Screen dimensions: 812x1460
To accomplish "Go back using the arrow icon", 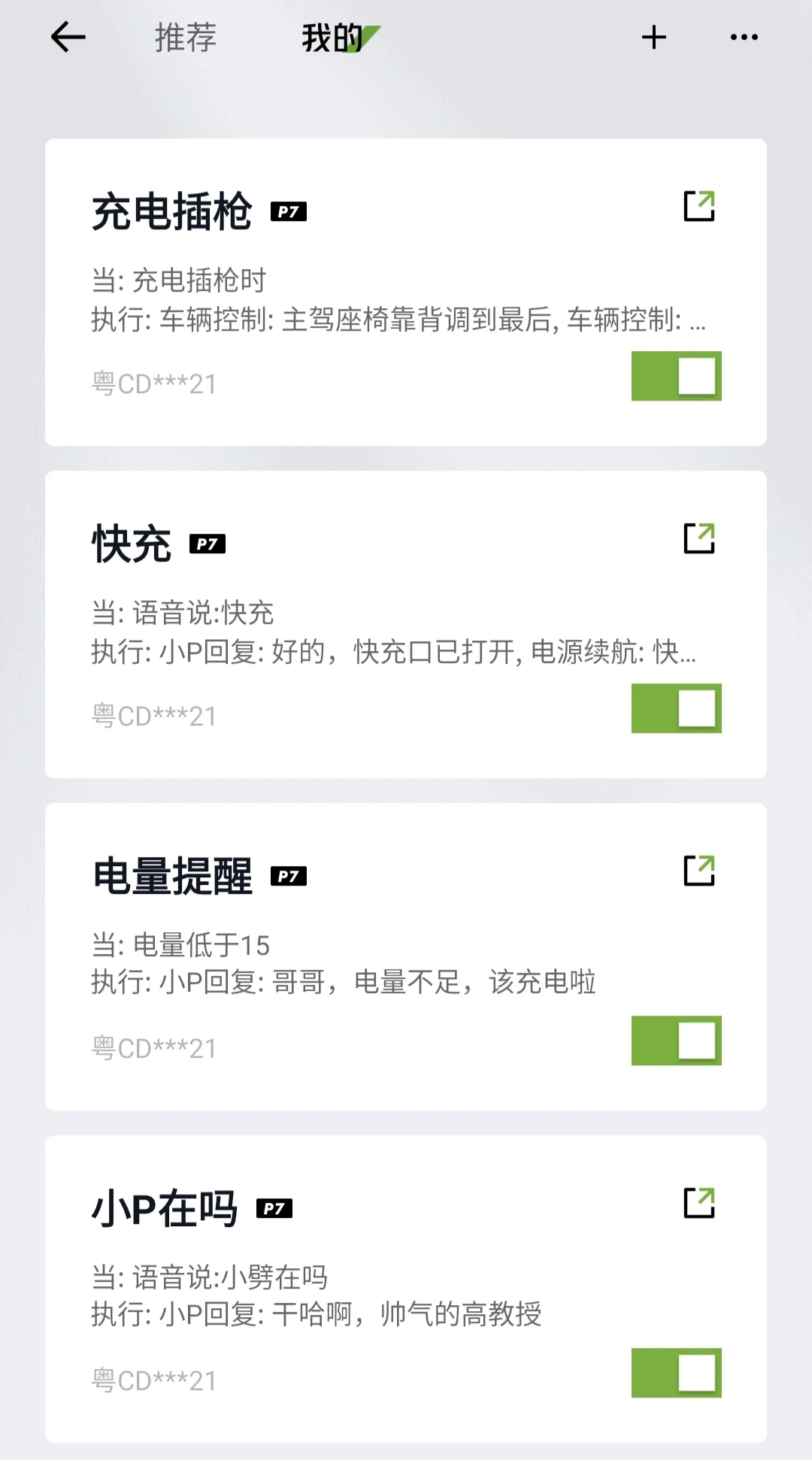I will (68, 37).
